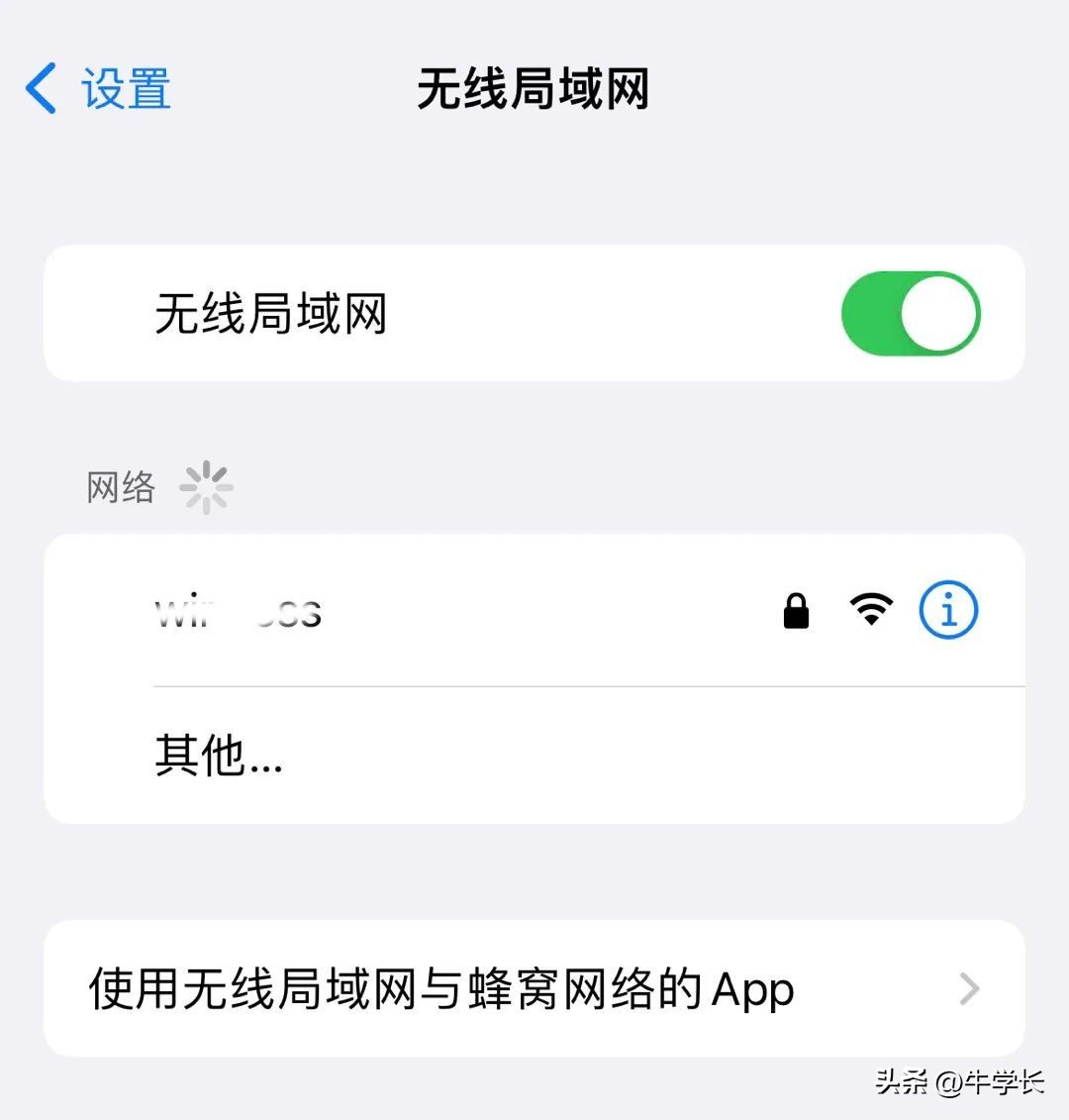Tap the info icon next to wireless network
Screen dimensions: 1069x1120
[x=947, y=610]
